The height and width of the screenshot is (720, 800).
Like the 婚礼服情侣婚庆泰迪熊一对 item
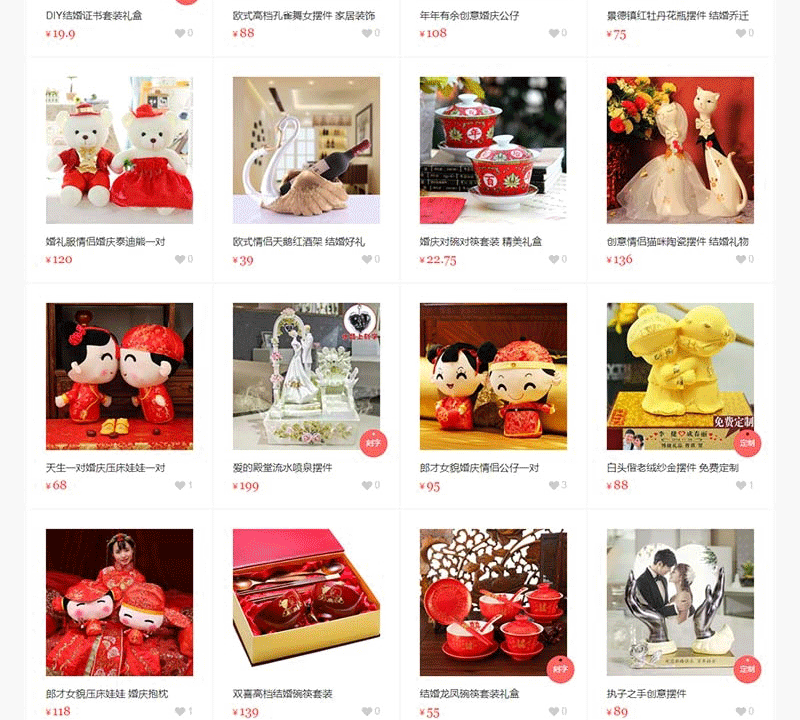pos(180,259)
